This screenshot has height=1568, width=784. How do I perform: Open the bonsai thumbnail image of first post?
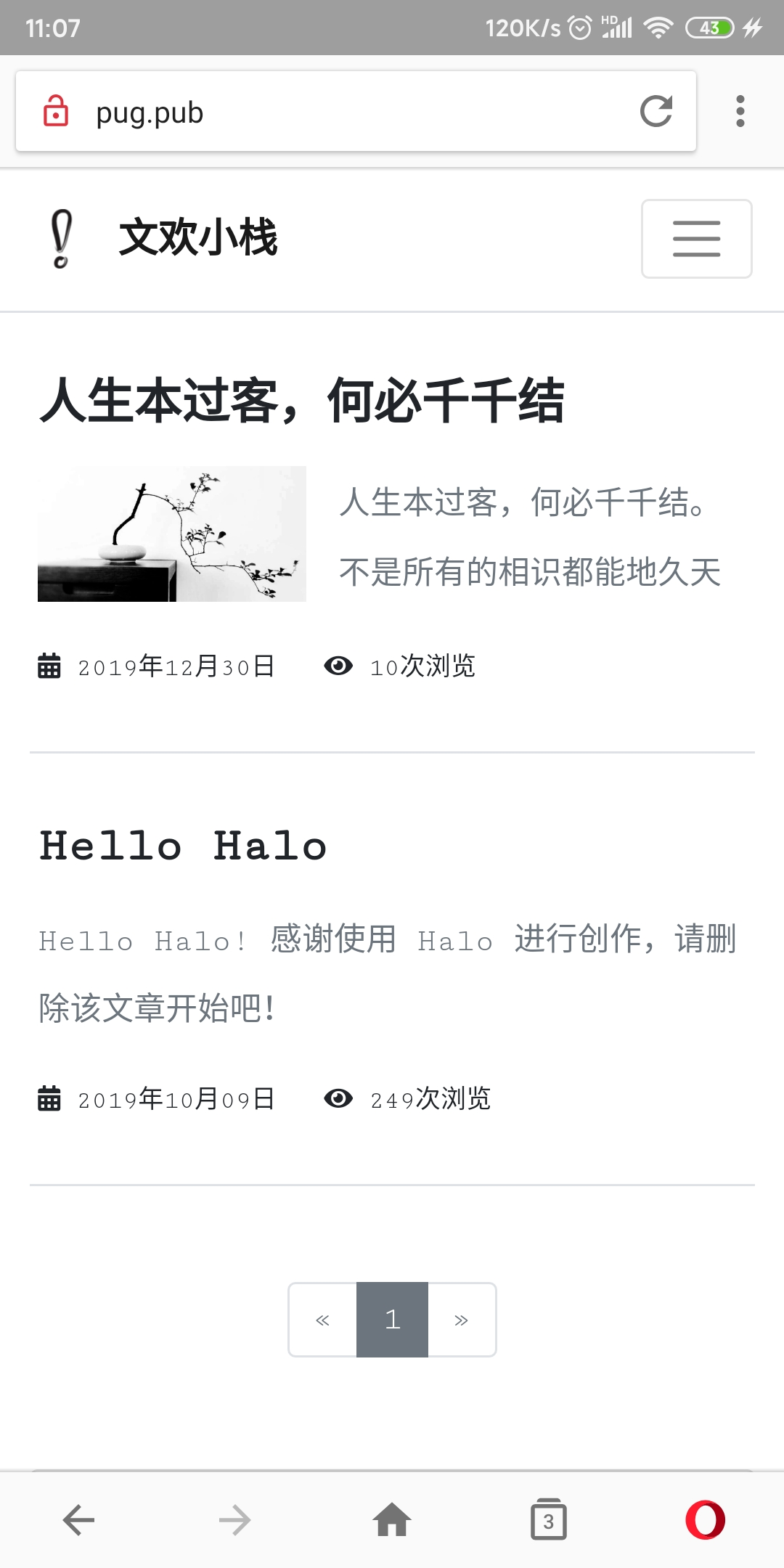coord(172,534)
